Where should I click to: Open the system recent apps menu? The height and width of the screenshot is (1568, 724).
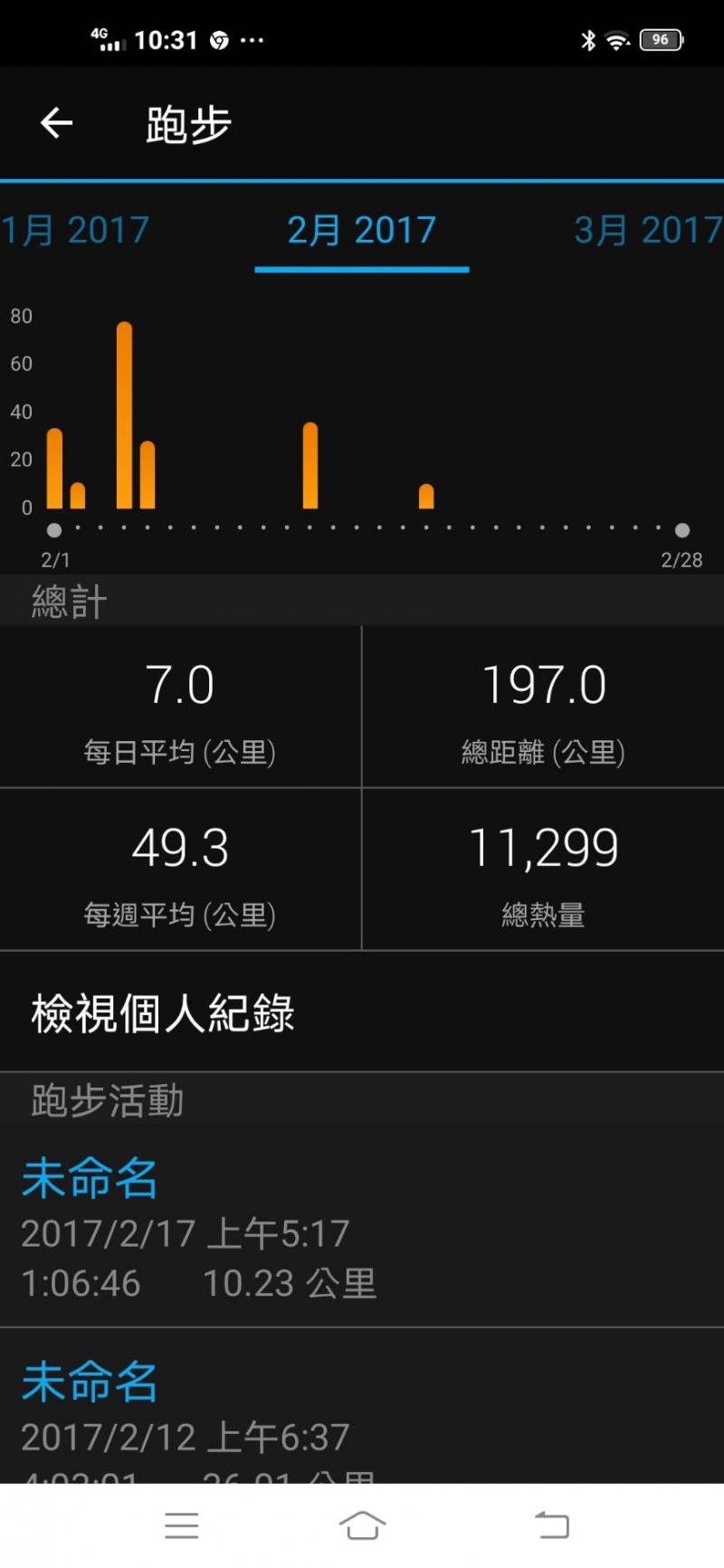click(x=181, y=1525)
